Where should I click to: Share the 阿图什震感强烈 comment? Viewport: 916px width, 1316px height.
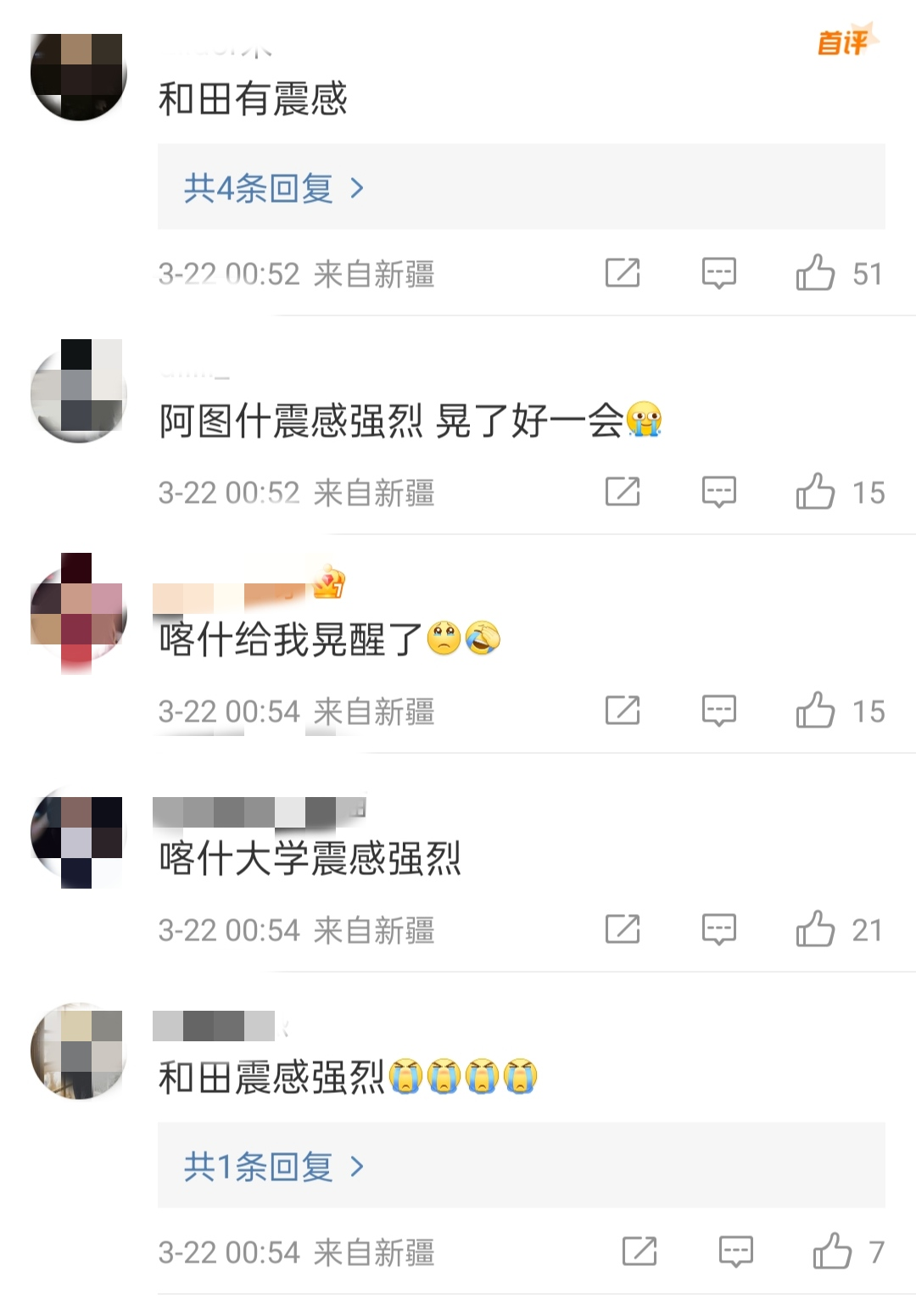(623, 492)
